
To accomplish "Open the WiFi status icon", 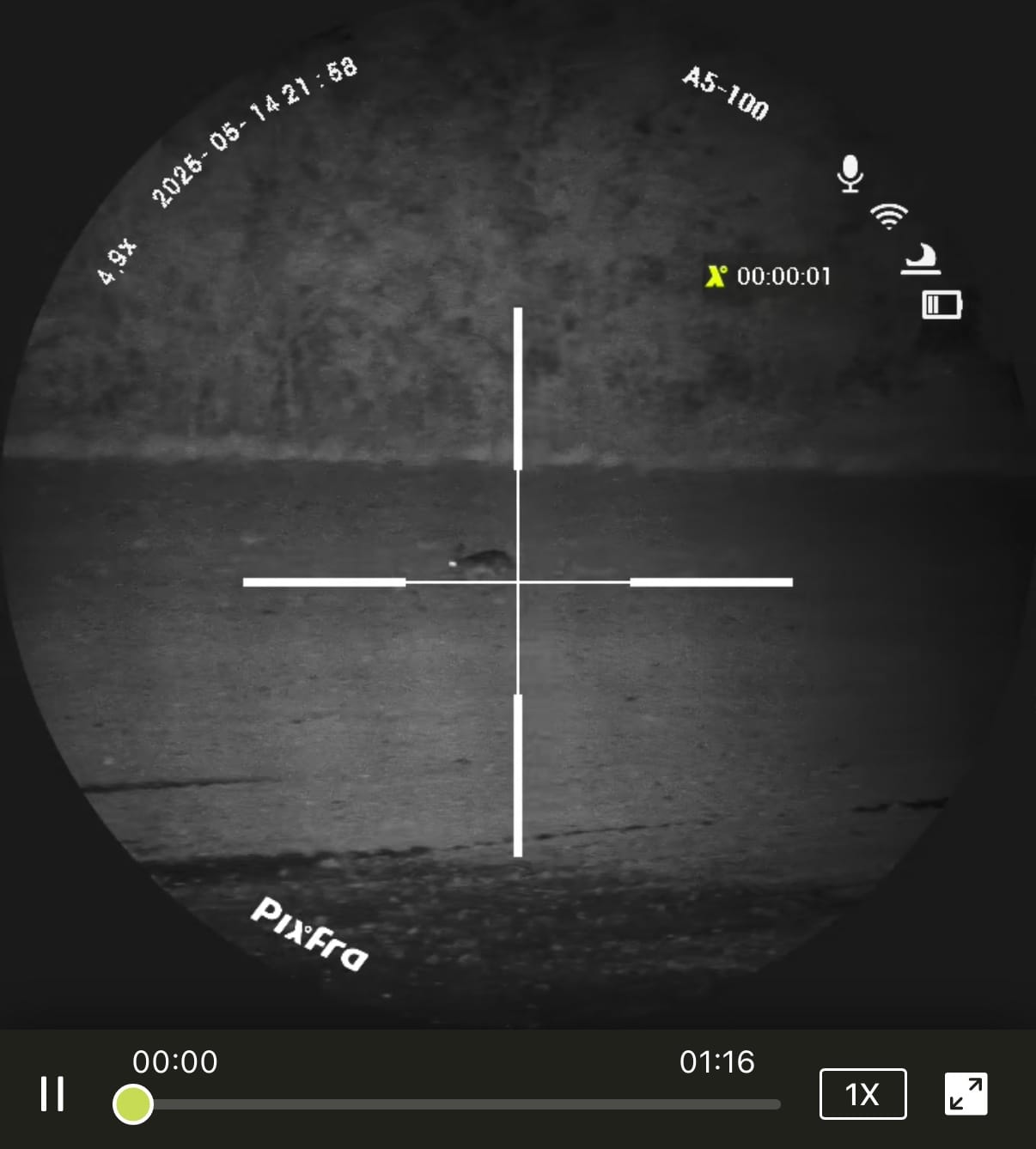I will [890, 216].
